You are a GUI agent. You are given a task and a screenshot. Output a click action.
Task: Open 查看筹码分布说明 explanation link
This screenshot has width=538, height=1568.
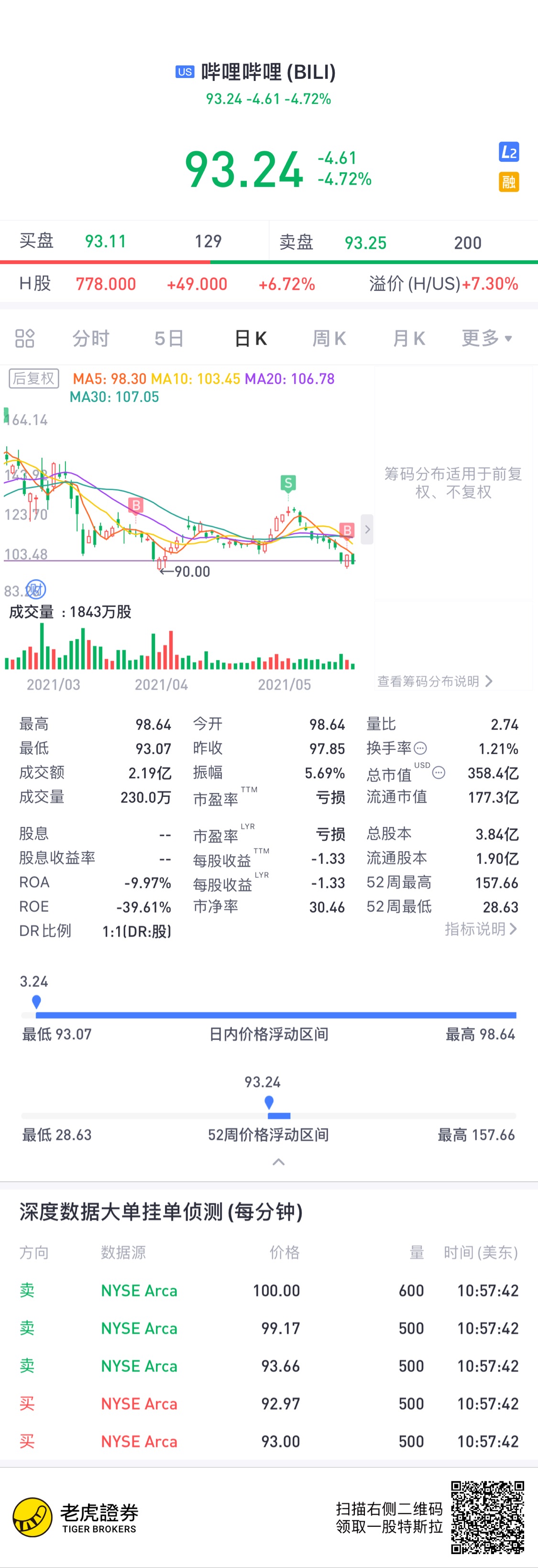pos(435,681)
